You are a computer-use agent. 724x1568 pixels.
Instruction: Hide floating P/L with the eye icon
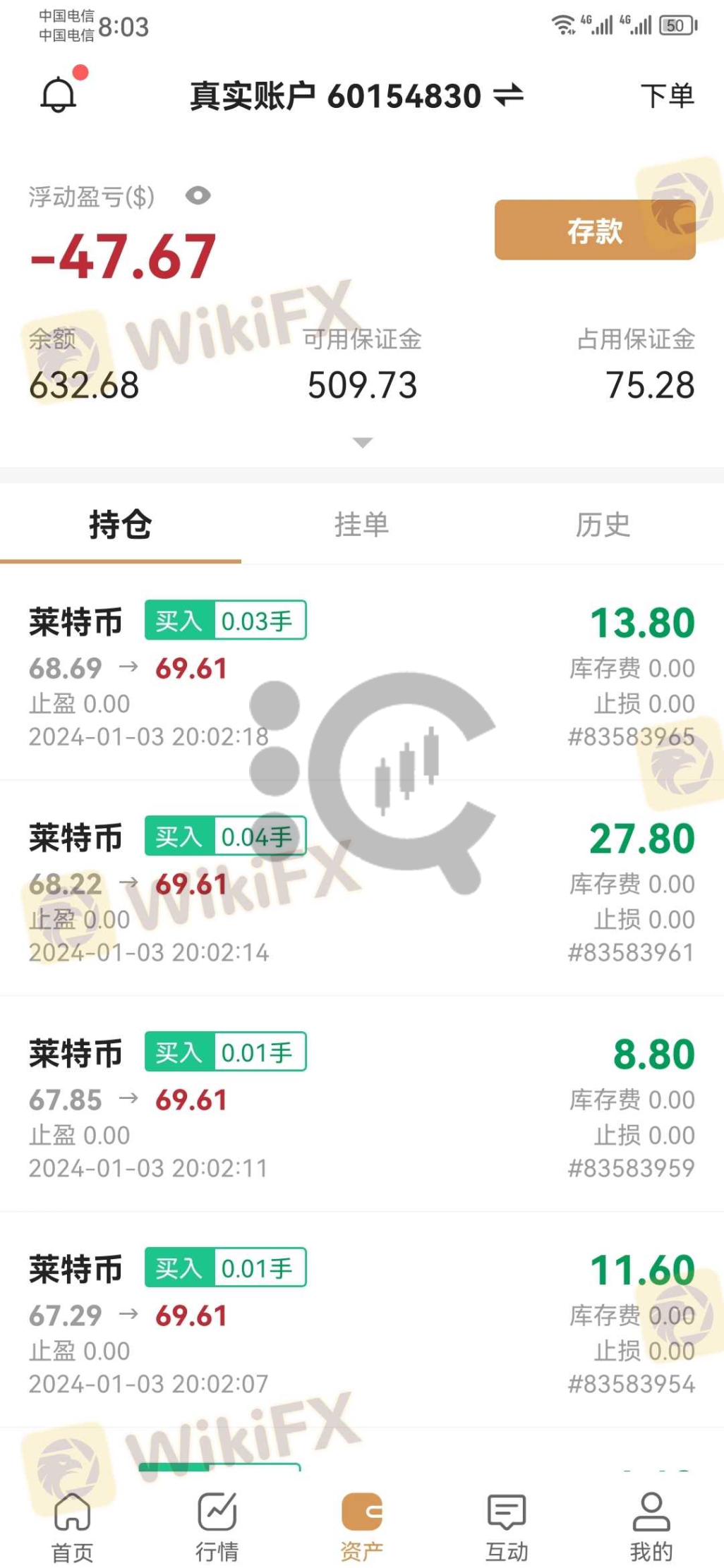click(x=198, y=195)
